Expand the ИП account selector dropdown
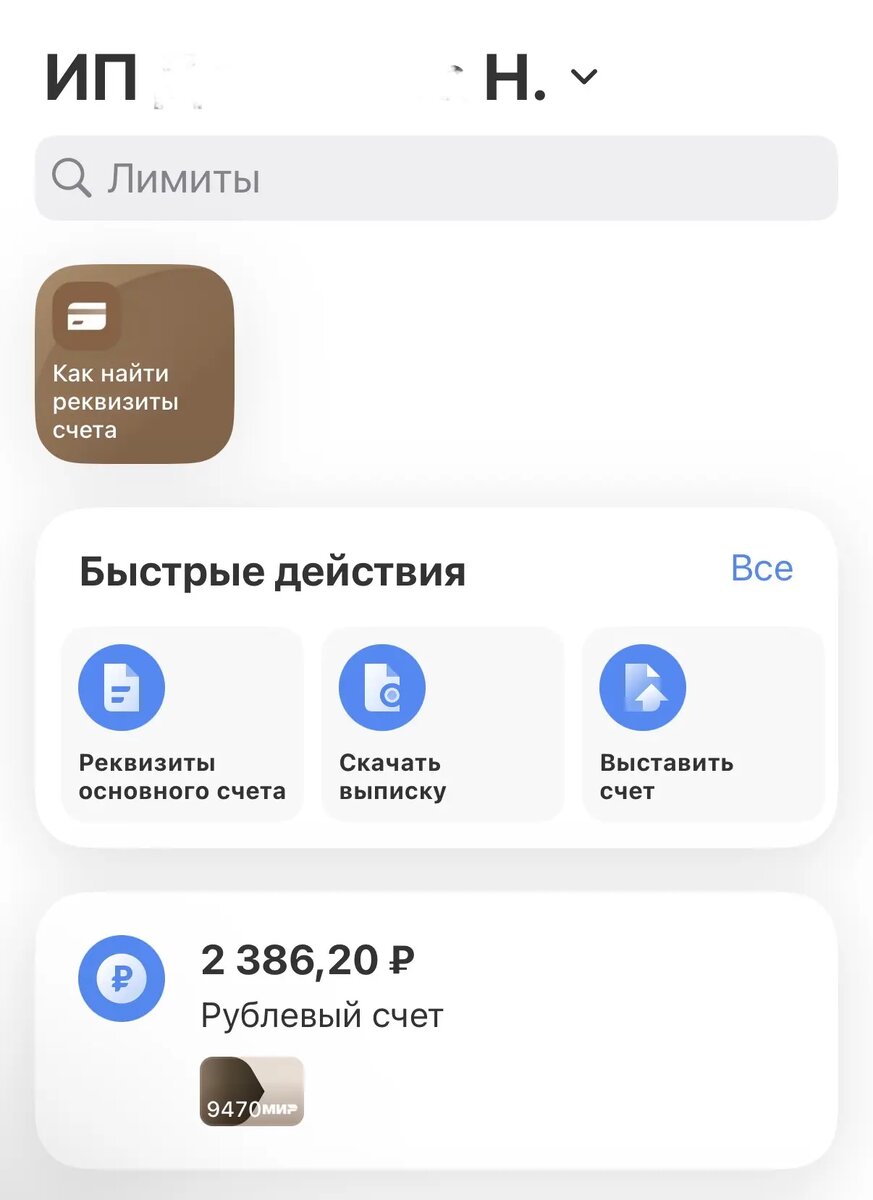873x1200 pixels. click(x=583, y=76)
